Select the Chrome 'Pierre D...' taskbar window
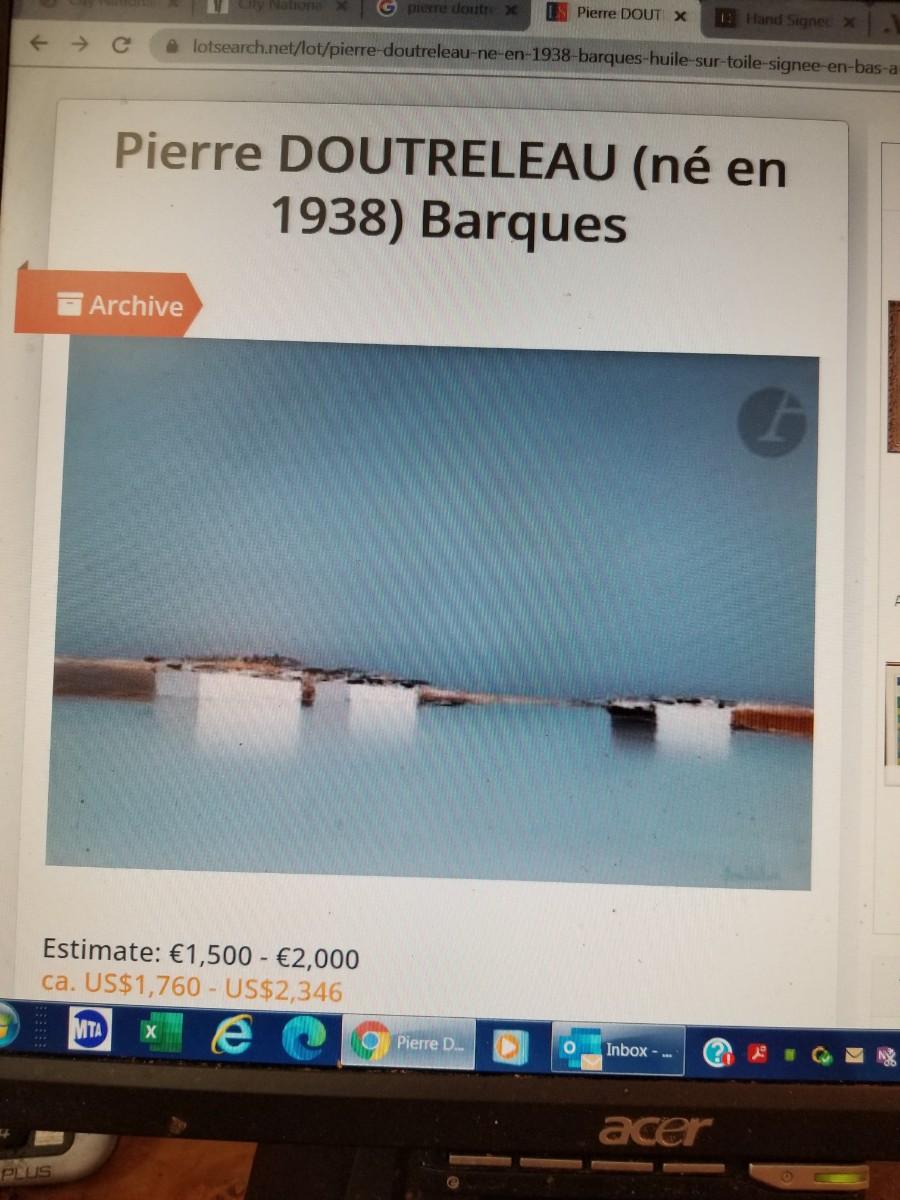900x1200 pixels. pos(410,1043)
